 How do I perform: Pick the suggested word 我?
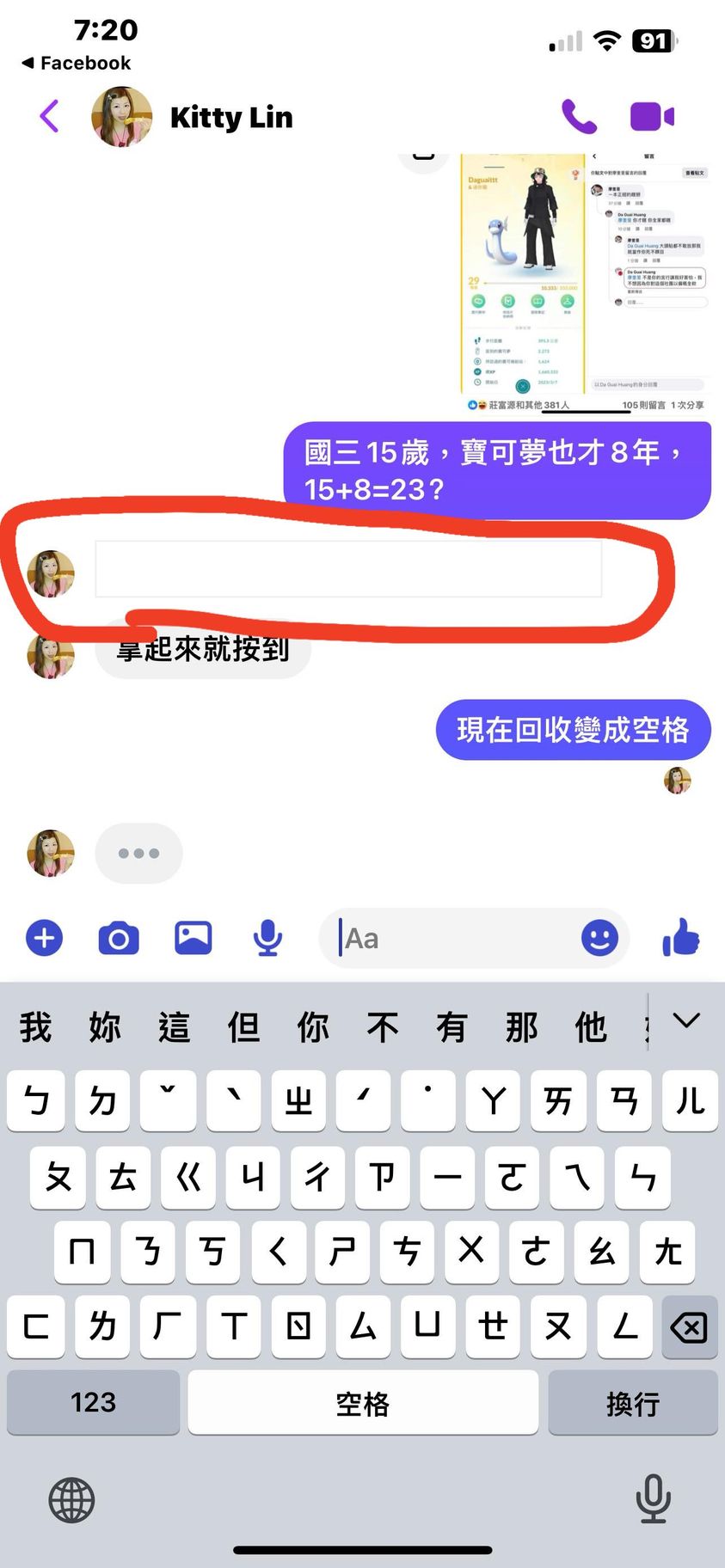35,1027
